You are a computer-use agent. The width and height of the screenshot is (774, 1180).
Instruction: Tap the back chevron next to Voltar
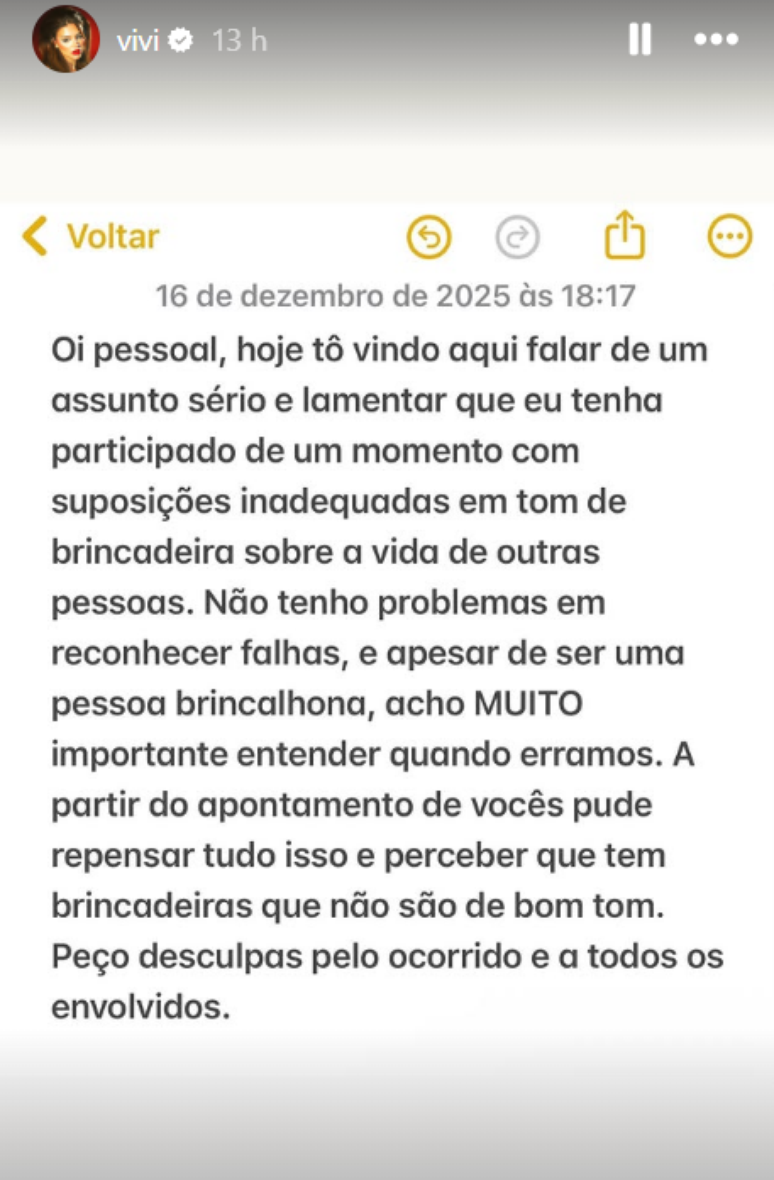(33, 236)
